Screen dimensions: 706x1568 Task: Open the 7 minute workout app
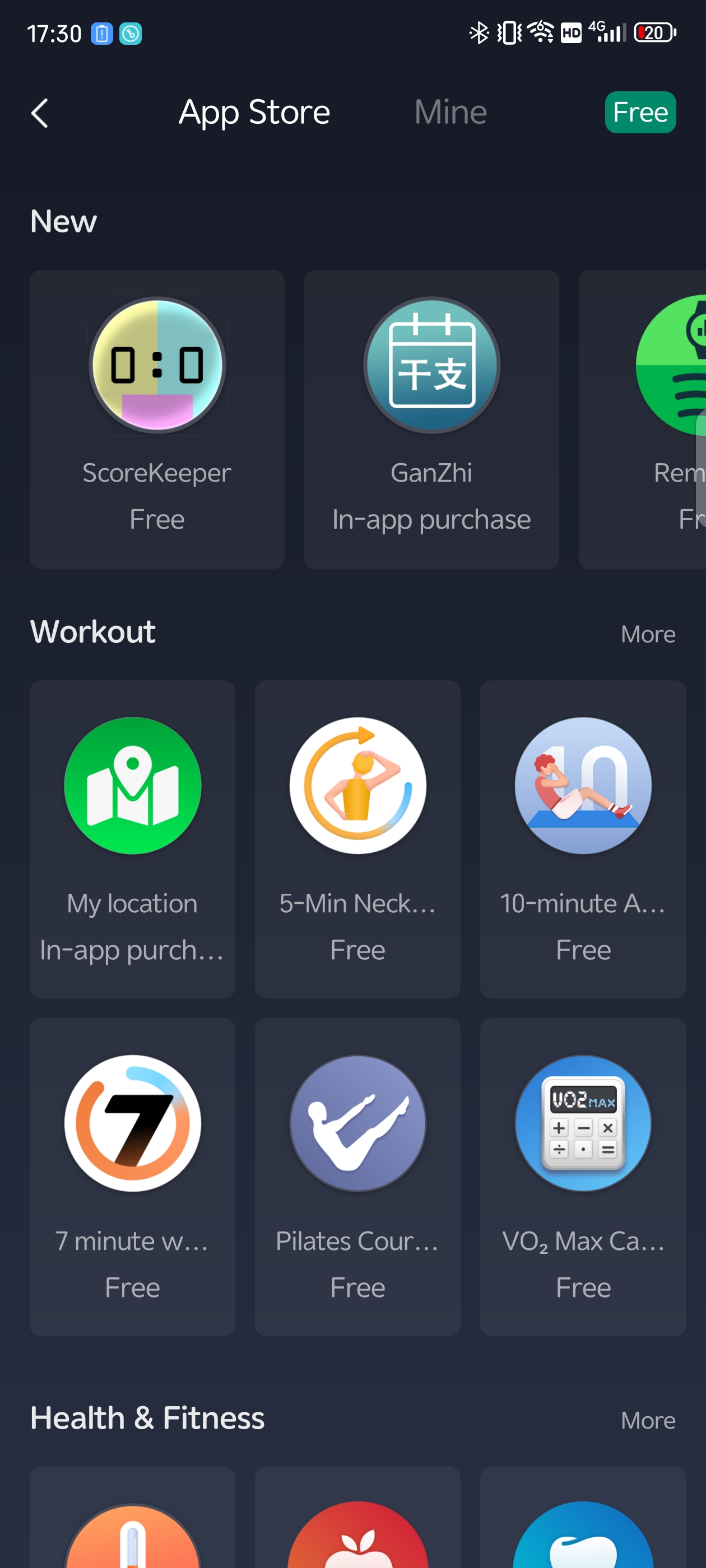(132, 1177)
